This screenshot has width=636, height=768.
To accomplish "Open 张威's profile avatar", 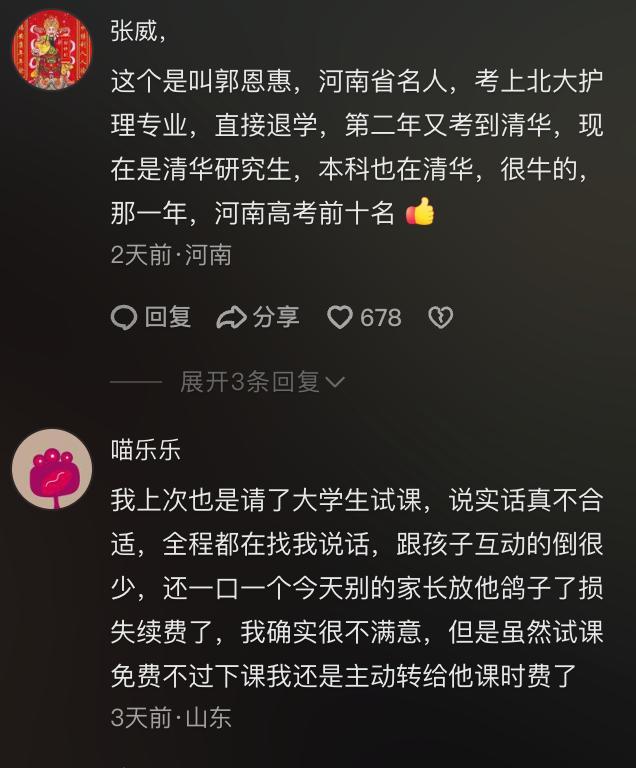I will click(51, 50).
